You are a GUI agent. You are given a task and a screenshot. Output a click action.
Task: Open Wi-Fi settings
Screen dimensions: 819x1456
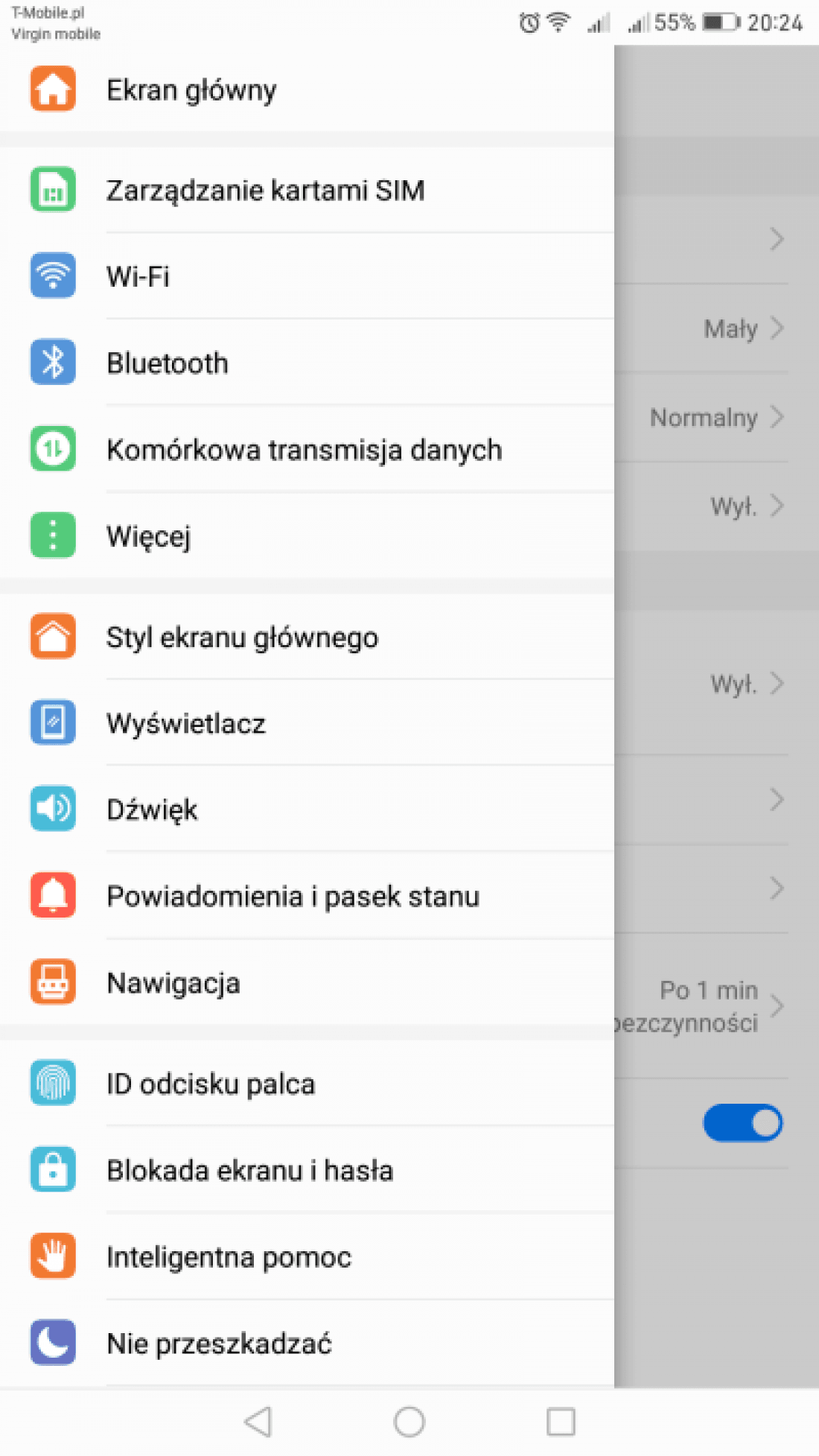pos(307,276)
